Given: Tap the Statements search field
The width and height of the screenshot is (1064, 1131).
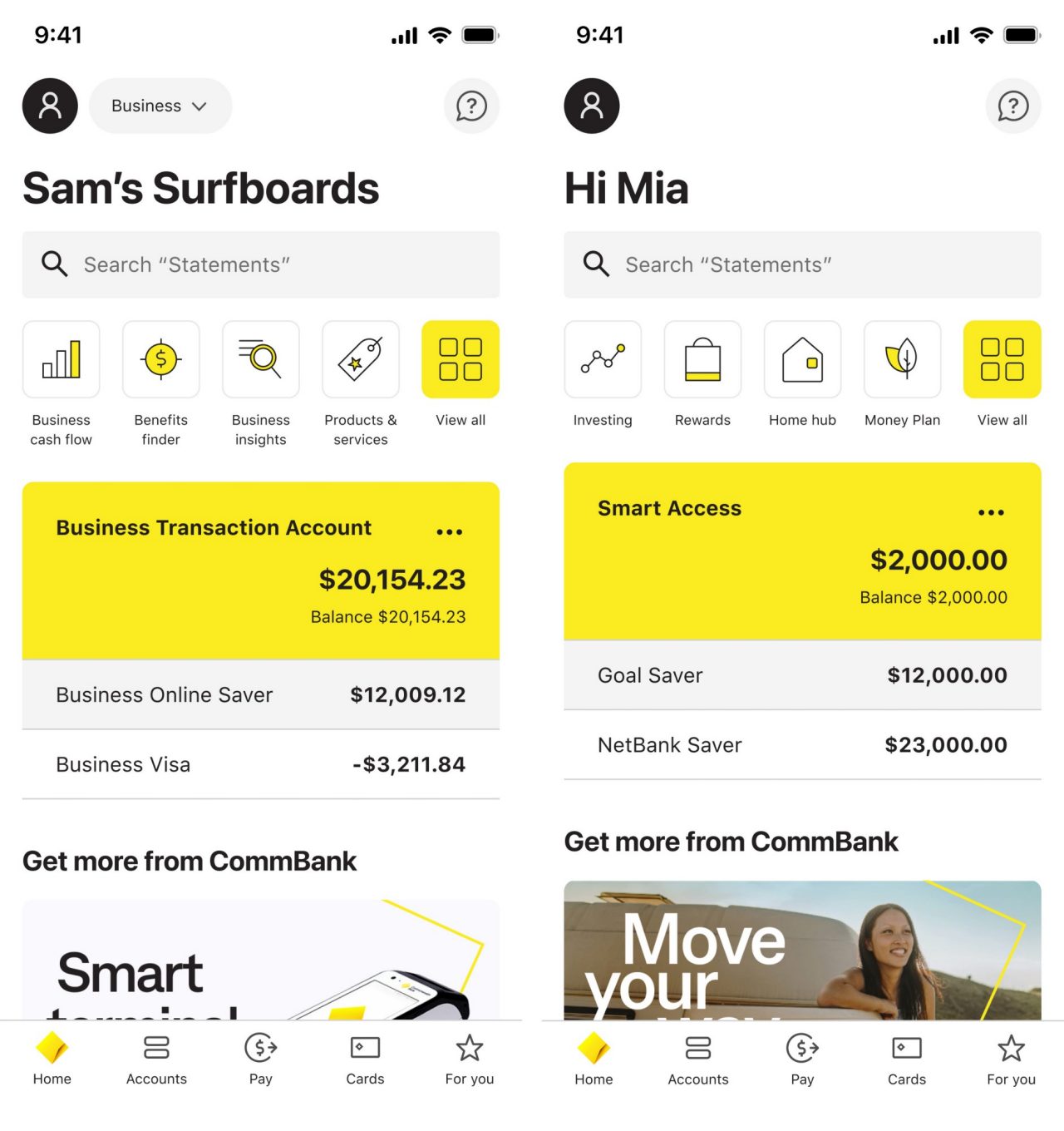Looking at the screenshot, I should [262, 264].
